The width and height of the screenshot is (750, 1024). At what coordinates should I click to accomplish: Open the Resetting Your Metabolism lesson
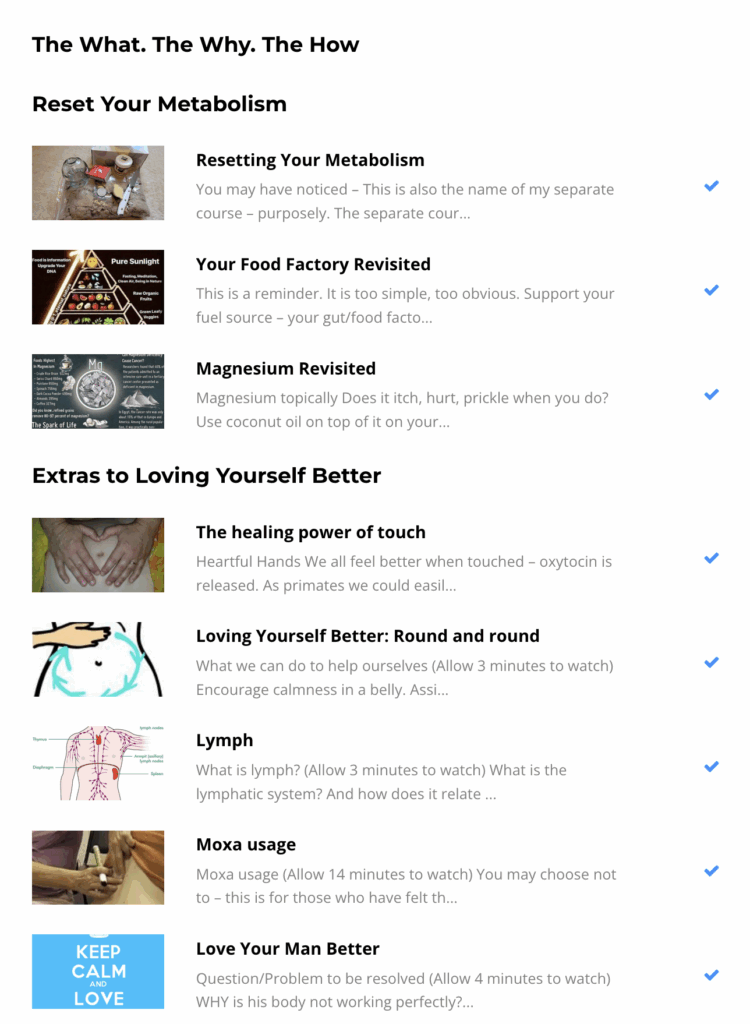pos(310,160)
